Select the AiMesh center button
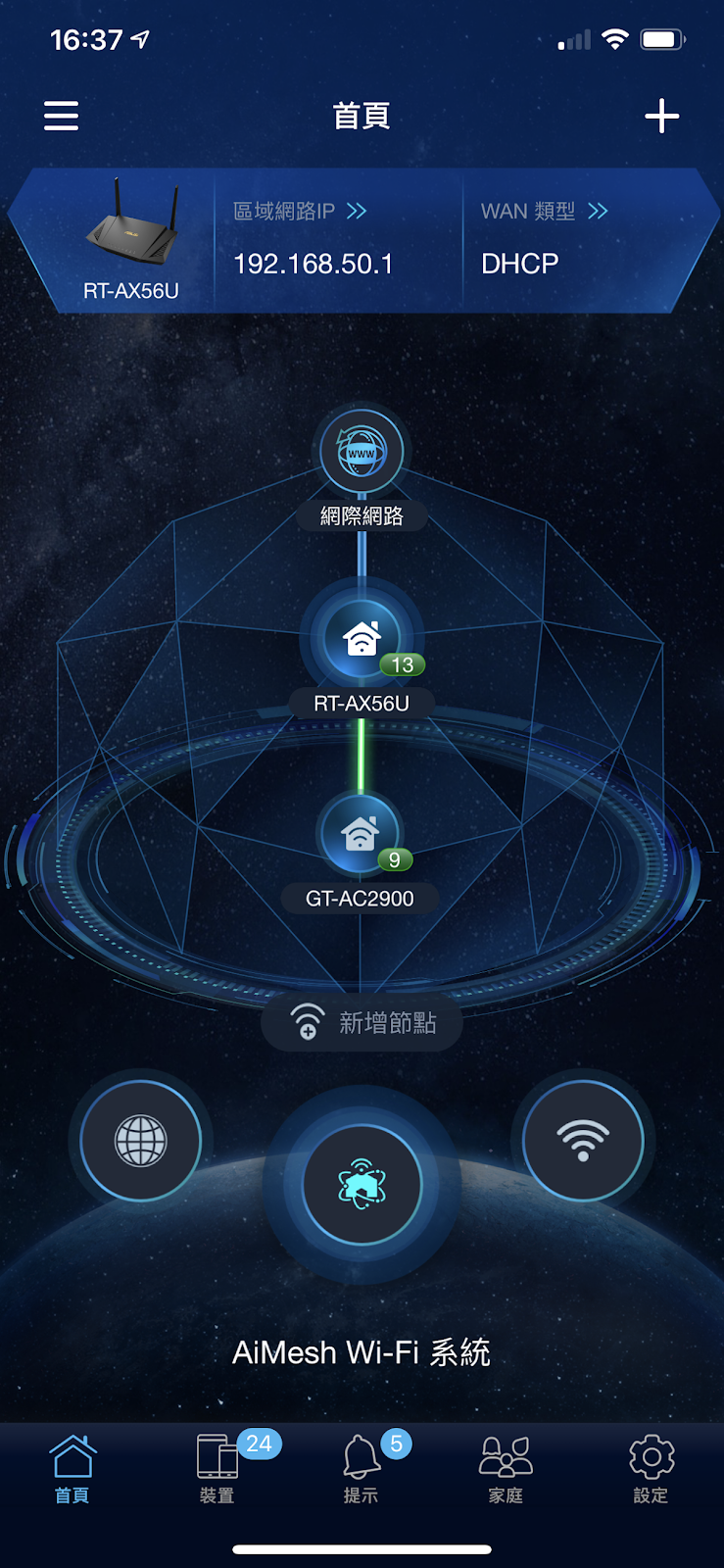 [x=362, y=1185]
